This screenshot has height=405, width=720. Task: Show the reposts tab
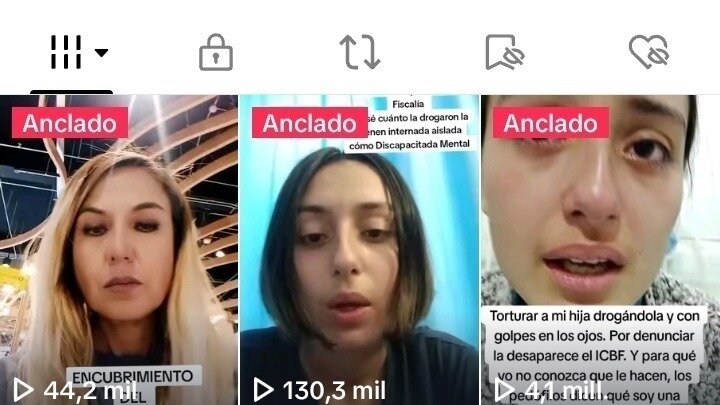(360, 52)
